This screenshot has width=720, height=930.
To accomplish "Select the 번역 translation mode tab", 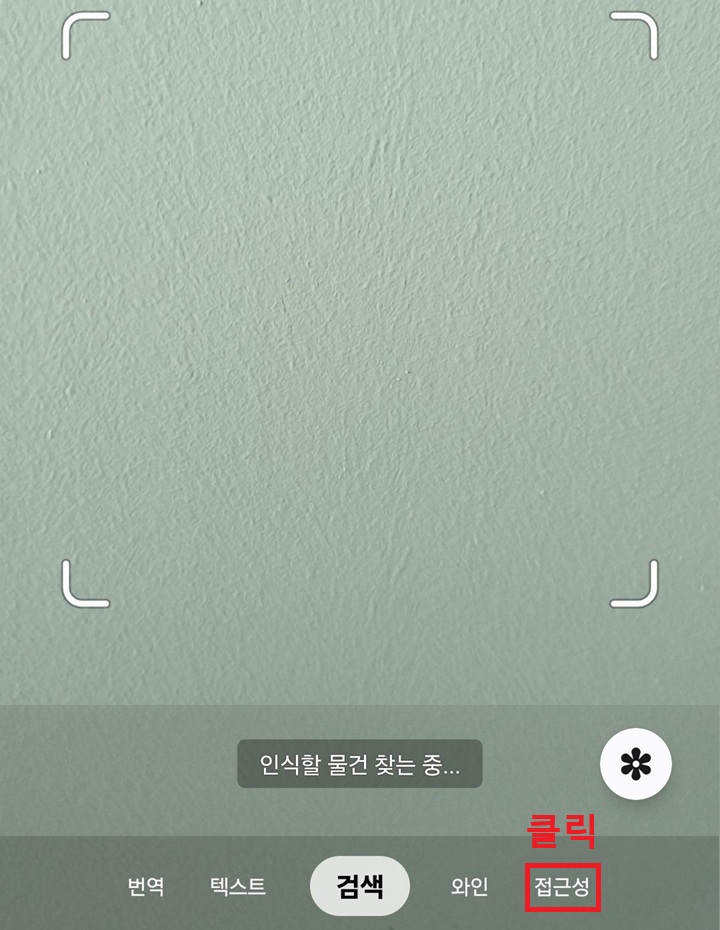I will point(144,886).
